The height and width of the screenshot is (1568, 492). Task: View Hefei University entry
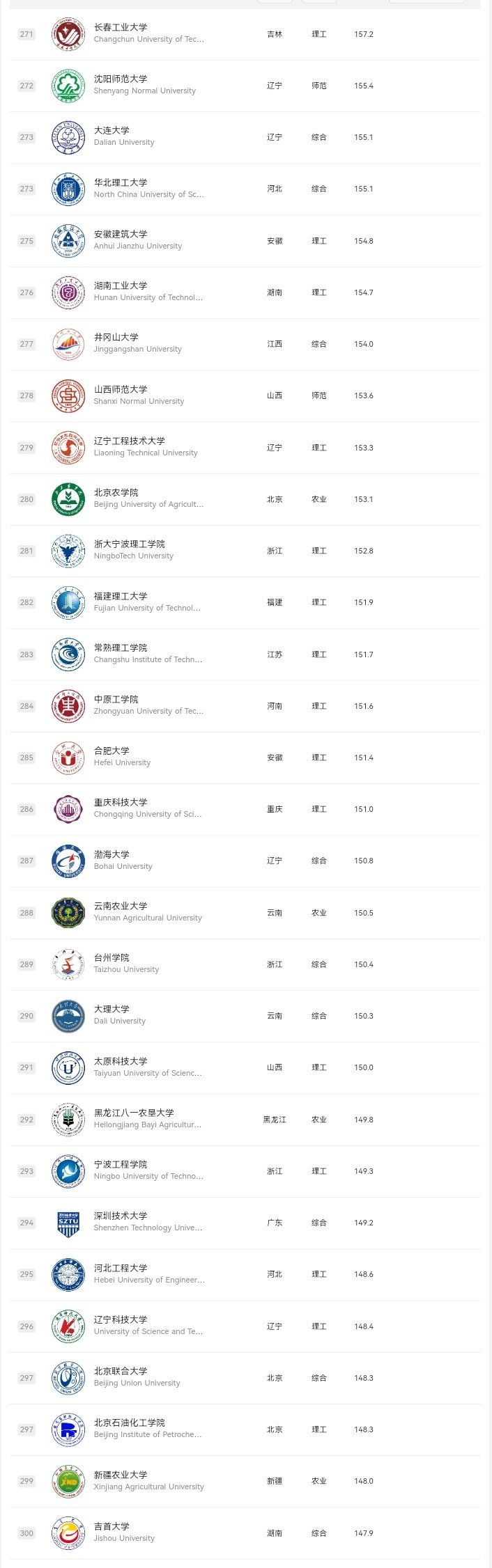[x=112, y=751]
